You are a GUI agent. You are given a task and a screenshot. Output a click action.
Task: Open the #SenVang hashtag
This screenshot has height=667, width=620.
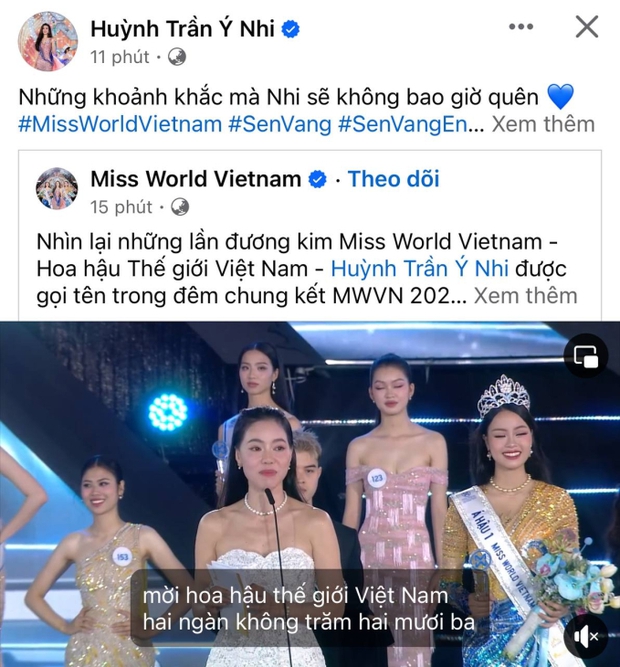tap(280, 124)
